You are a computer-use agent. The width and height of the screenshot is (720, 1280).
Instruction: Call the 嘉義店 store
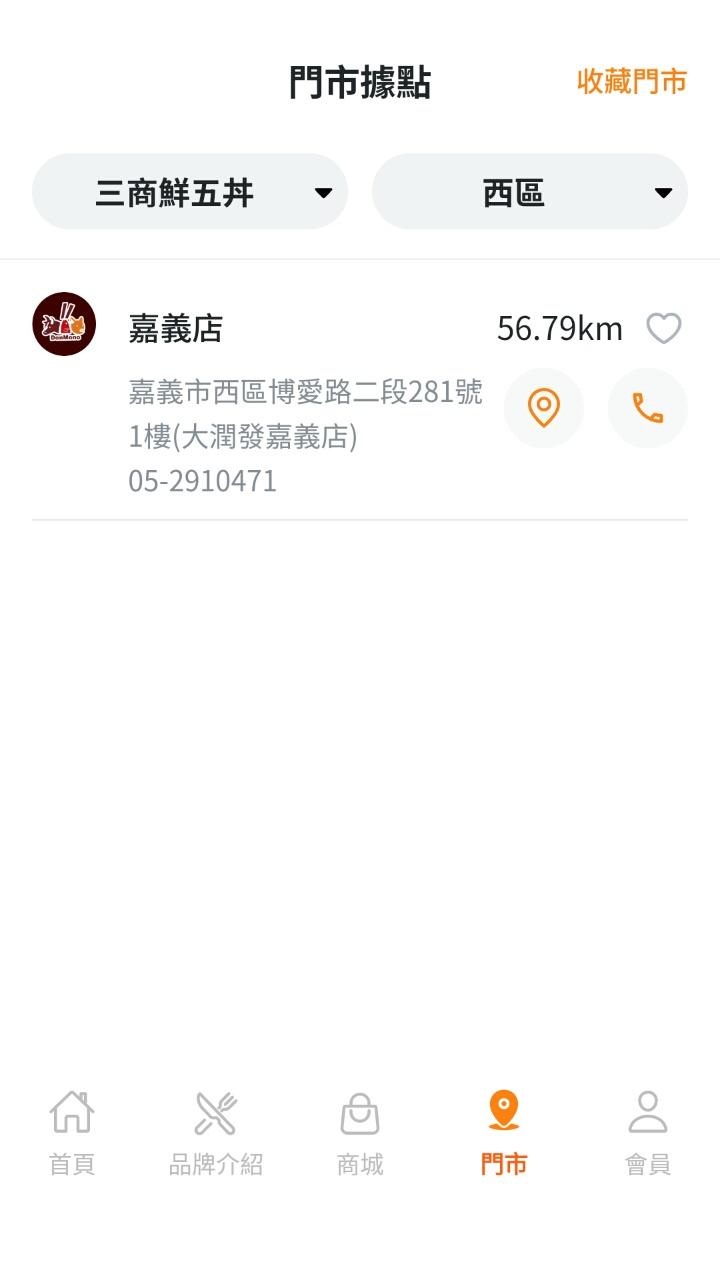[x=647, y=408]
